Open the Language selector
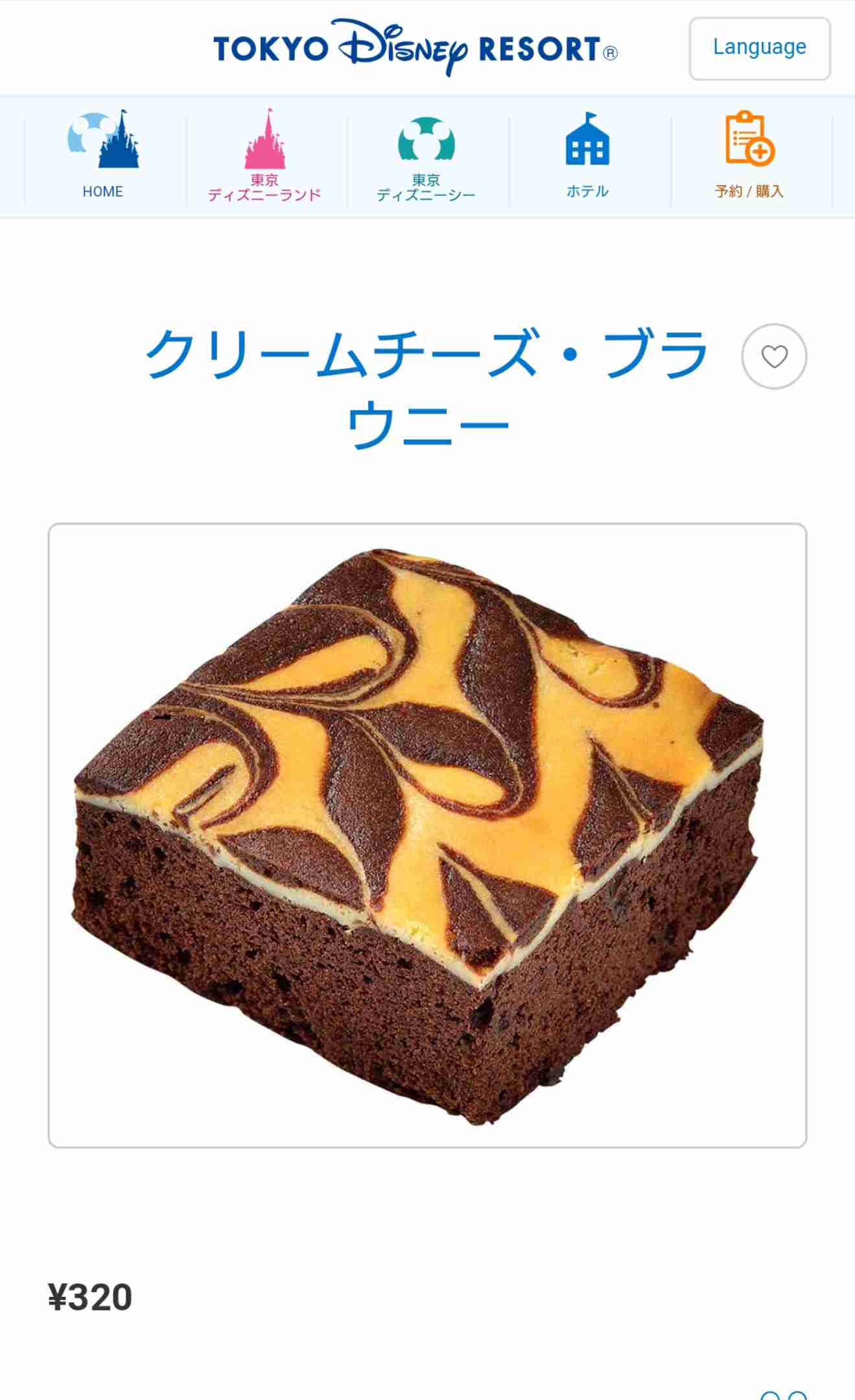The height and width of the screenshot is (1400, 855). pyautogui.click(x=759, y=49)
